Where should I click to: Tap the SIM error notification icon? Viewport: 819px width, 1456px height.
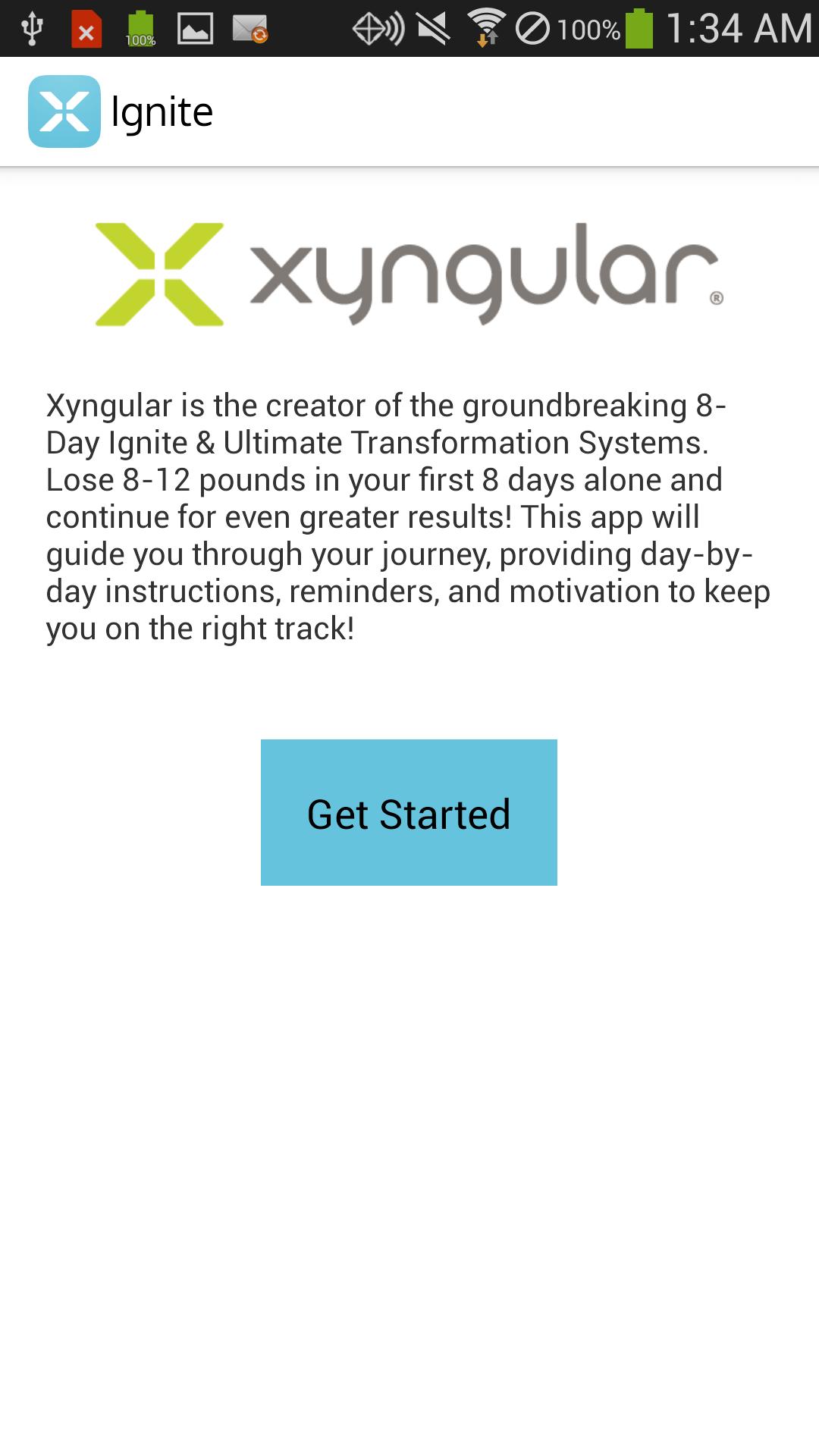[x=86, y=29]
